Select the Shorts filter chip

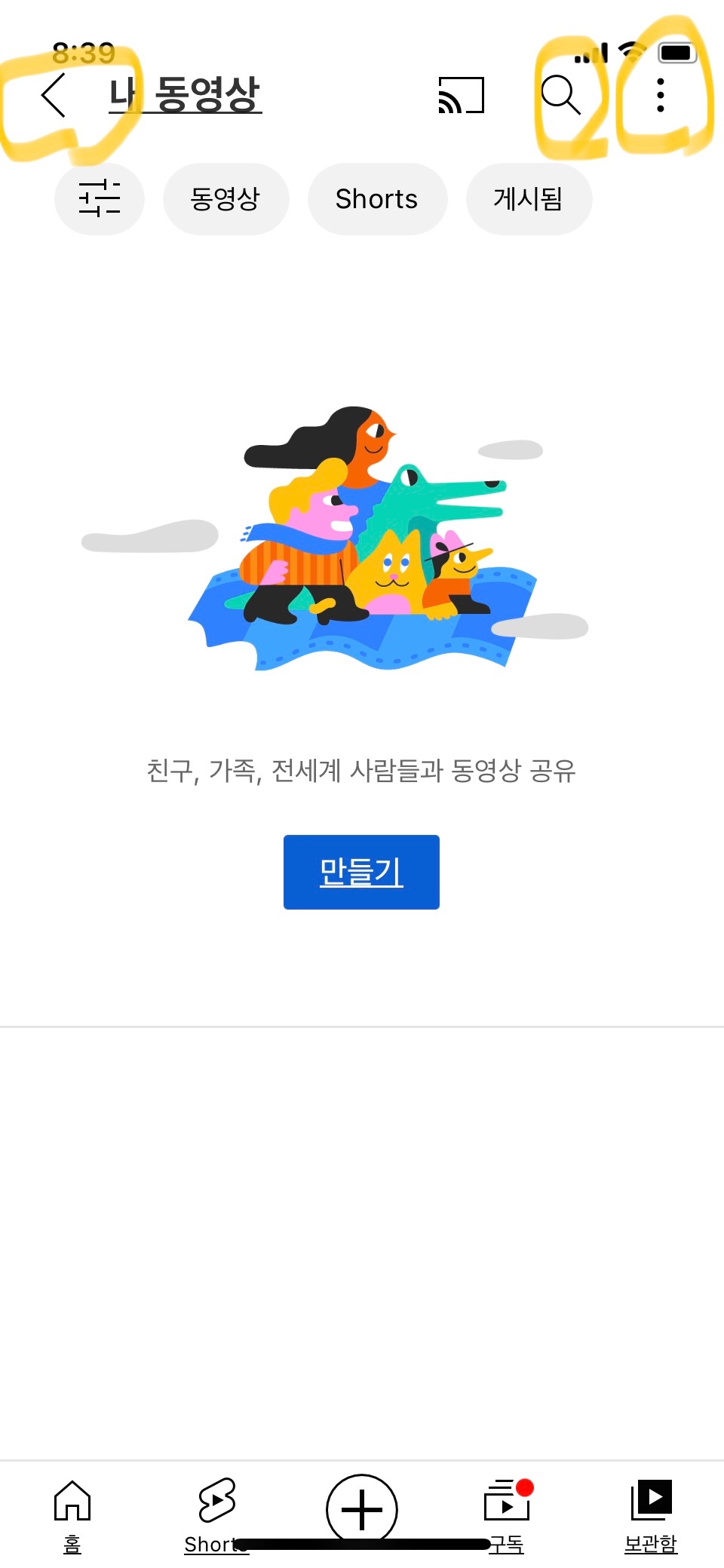click(376, 199)
